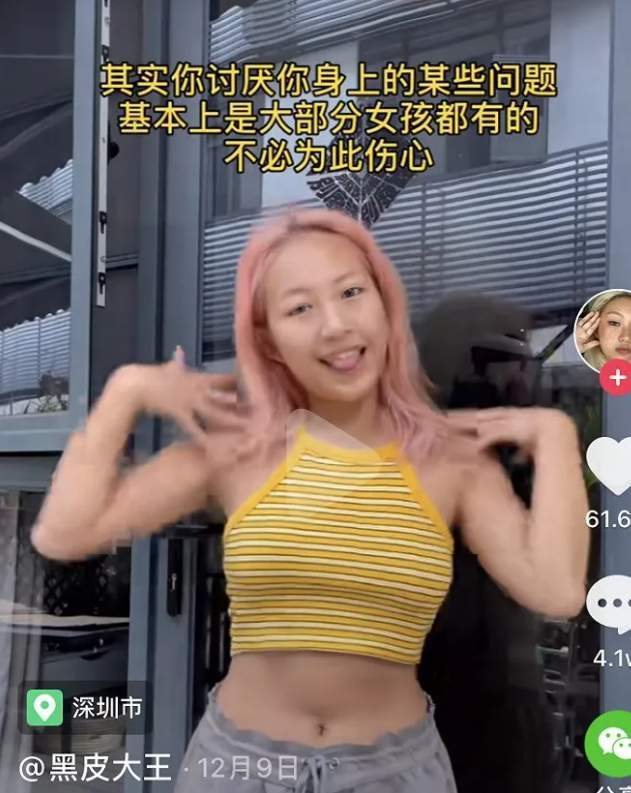The width and height of the screenshot is (631, 793).
Task: Open the creator's profile avatar
Action: (x=607, y=330)
